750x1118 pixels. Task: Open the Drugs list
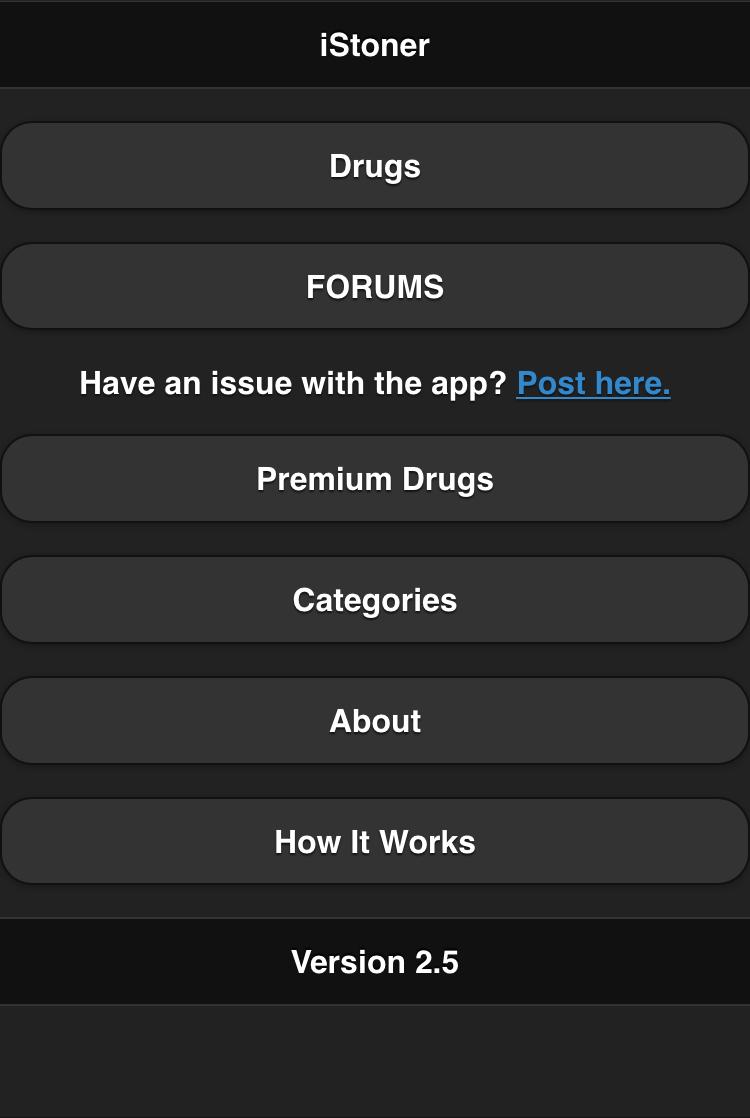(375, 166)
